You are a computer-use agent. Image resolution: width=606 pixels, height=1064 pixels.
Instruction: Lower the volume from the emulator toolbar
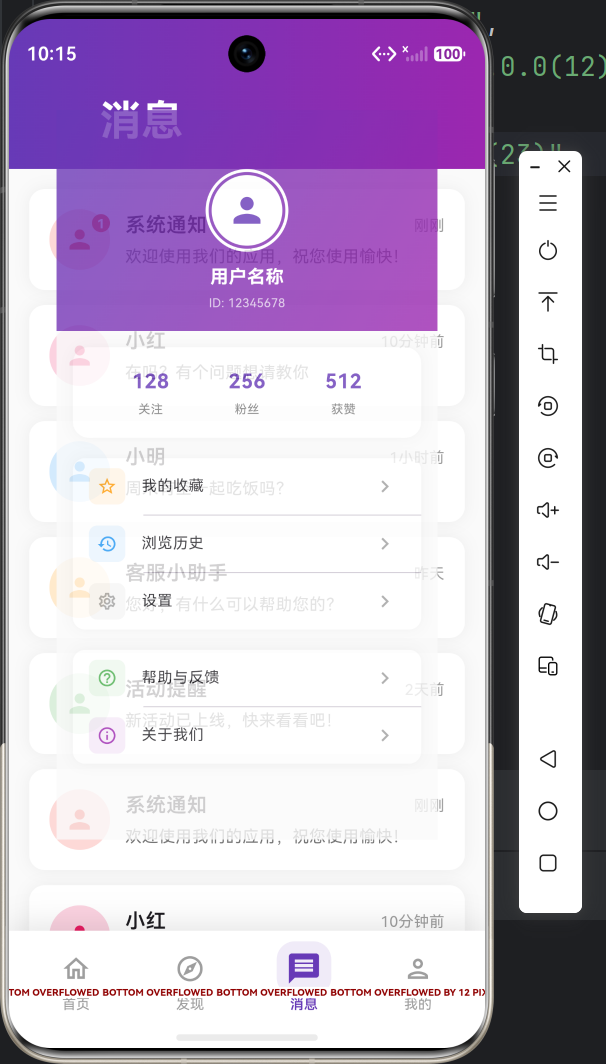(548, 562)
